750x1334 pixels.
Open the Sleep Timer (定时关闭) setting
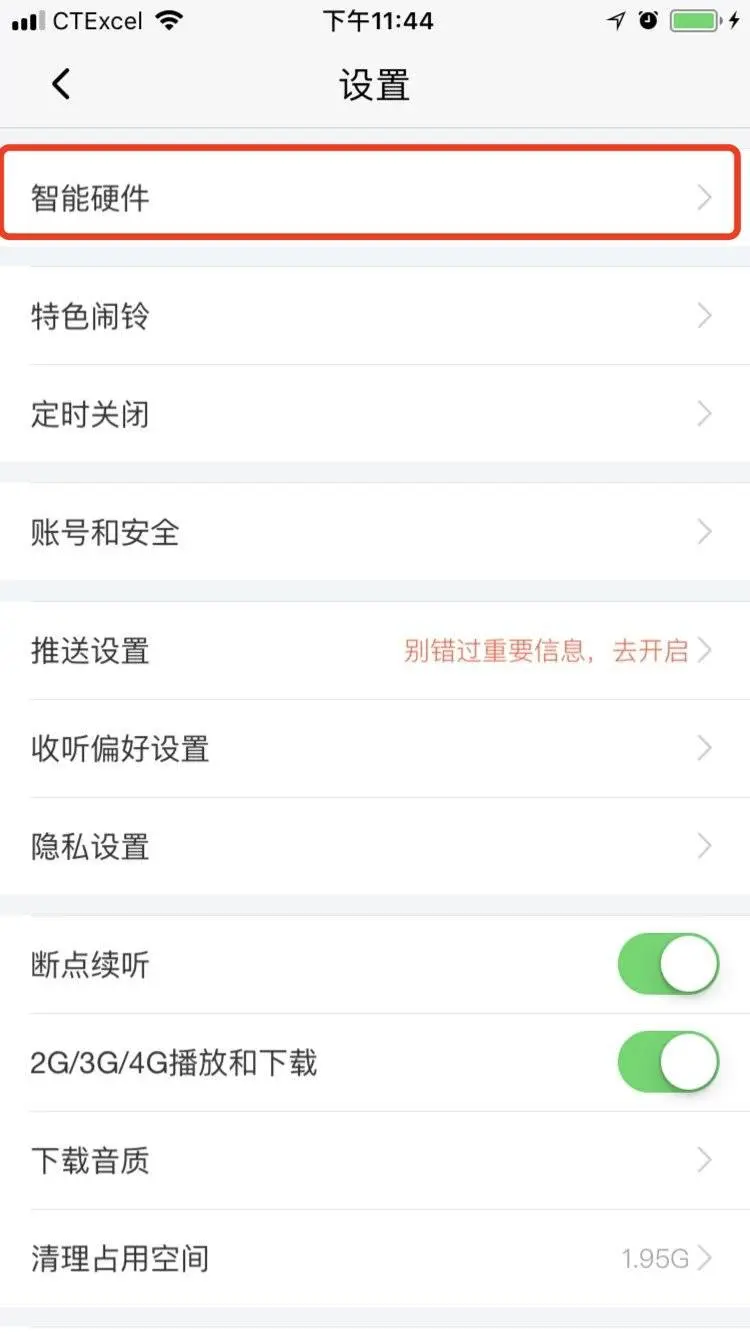point(375,413)
